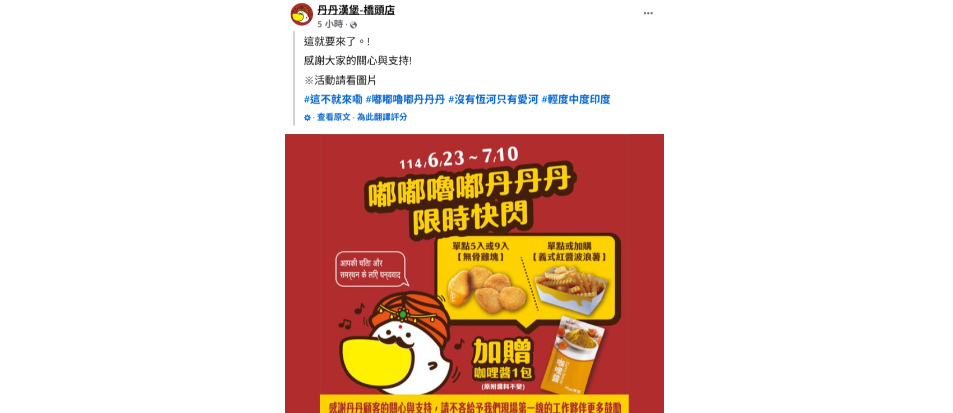Open the 丹丹漢堡-橋頭店 page name link
The height and width of the screenshot is (413, 953).
(x=355, y=10)
